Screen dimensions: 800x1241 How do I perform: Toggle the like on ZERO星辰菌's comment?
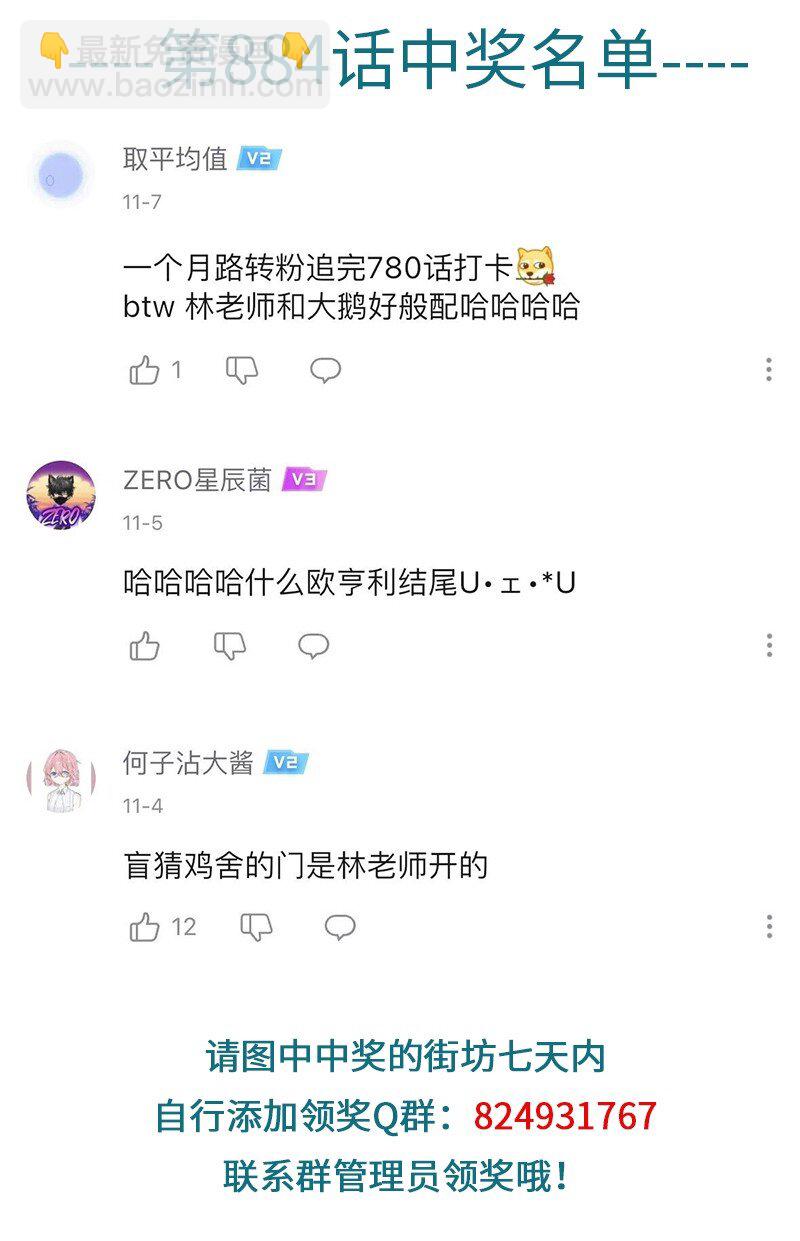(x=146, y=646)
